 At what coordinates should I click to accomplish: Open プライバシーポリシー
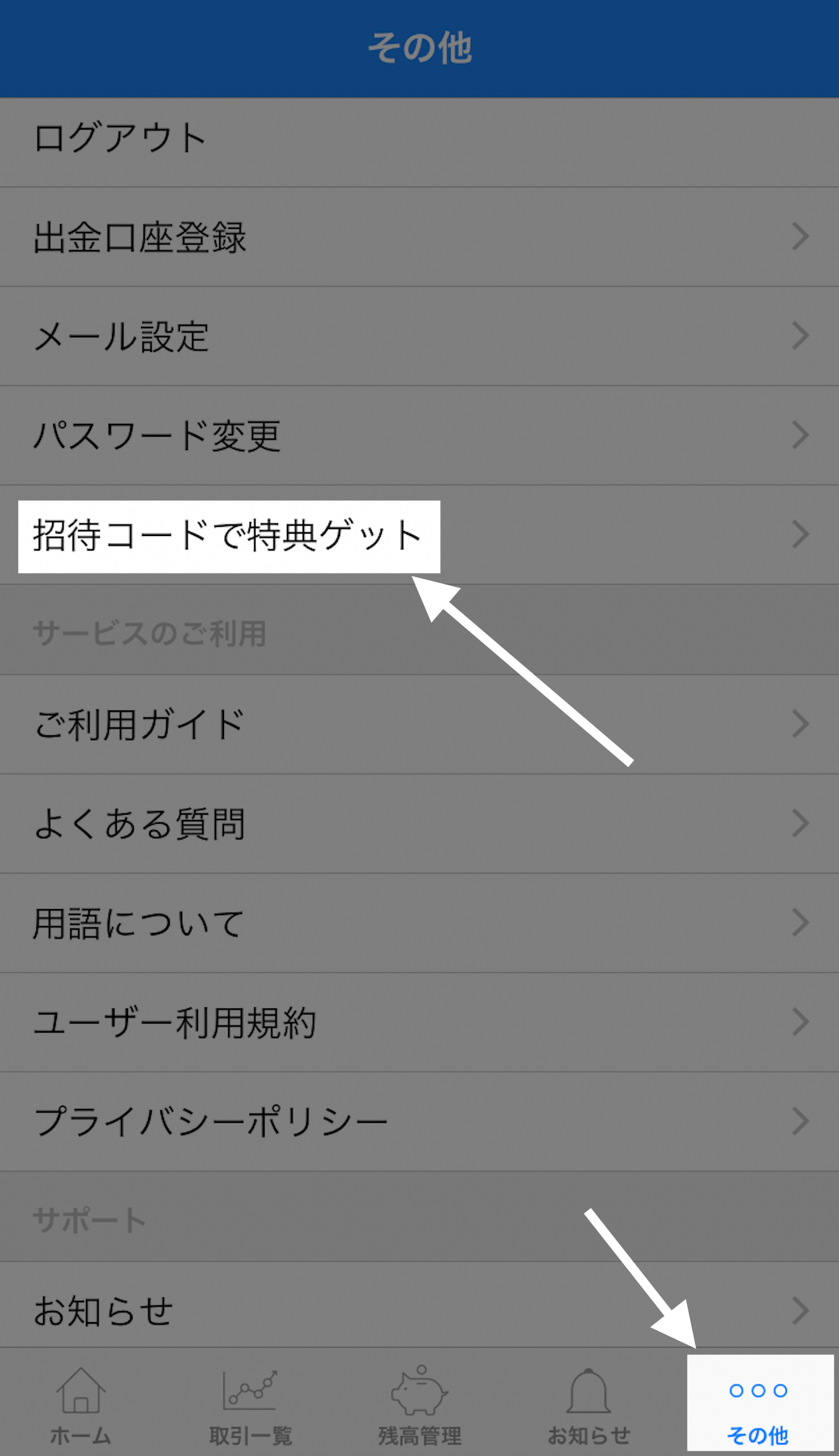419,1122
